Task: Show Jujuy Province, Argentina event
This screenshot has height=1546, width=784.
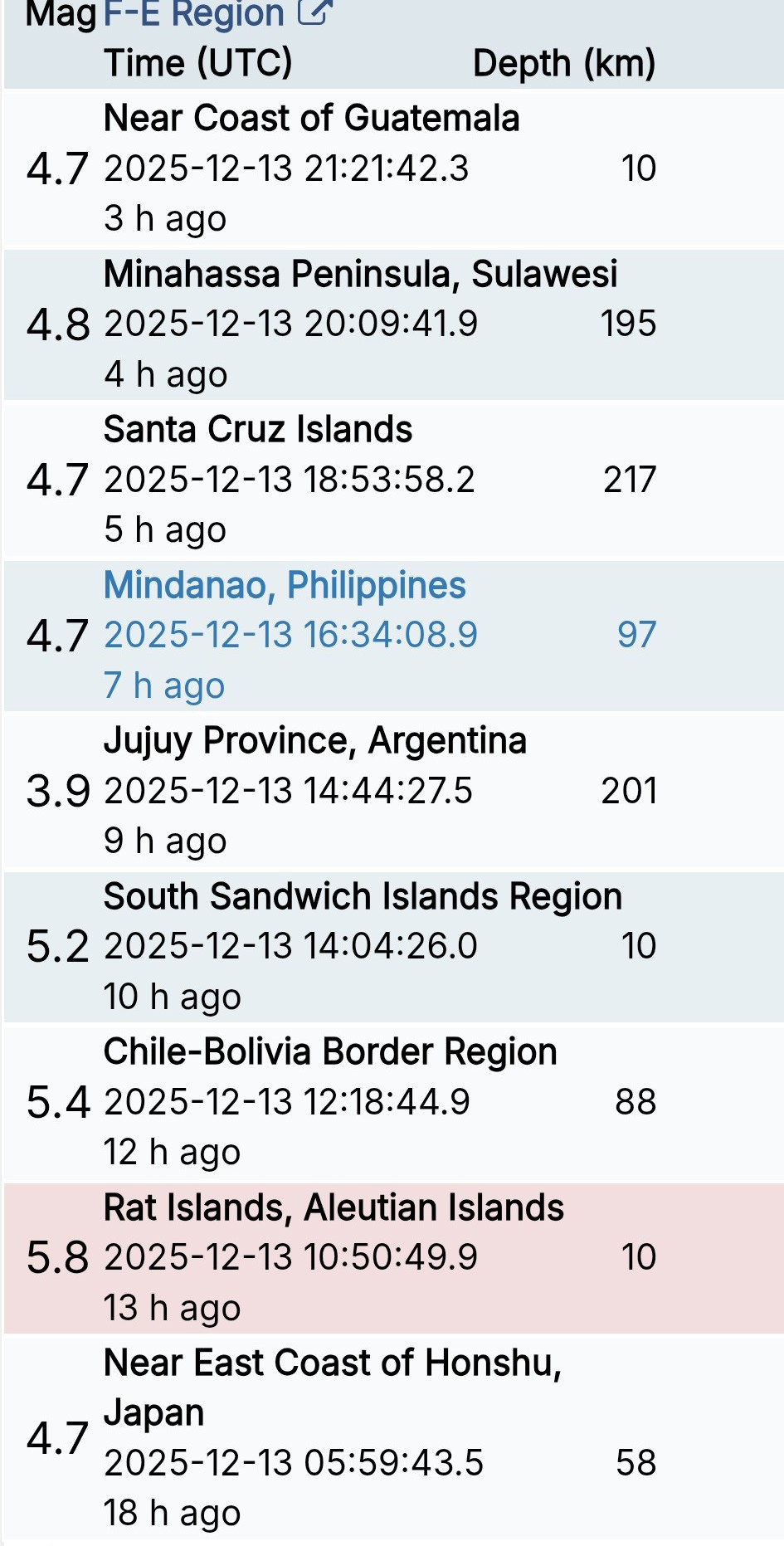Action: click(x=314, y=741)
